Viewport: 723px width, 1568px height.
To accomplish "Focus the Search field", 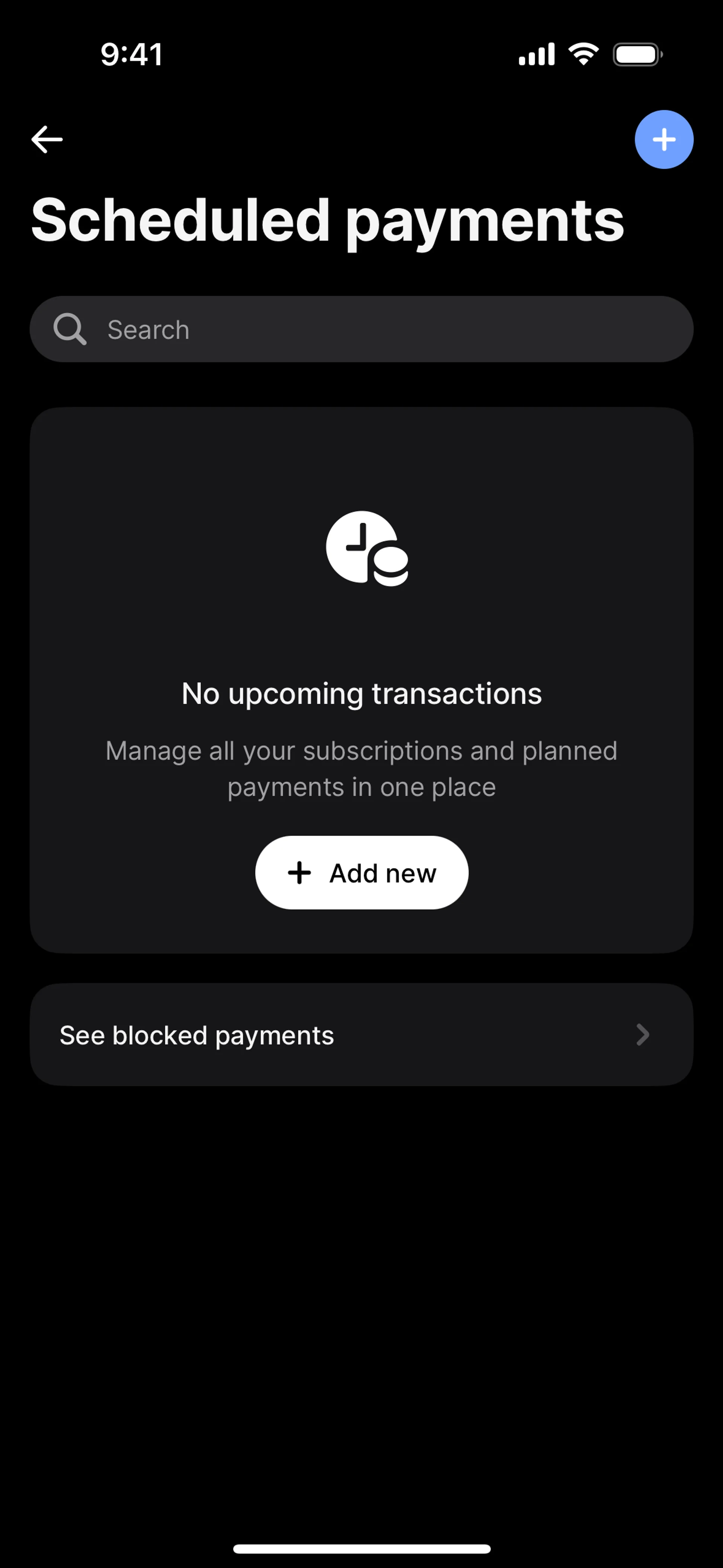I will point(361,329).
